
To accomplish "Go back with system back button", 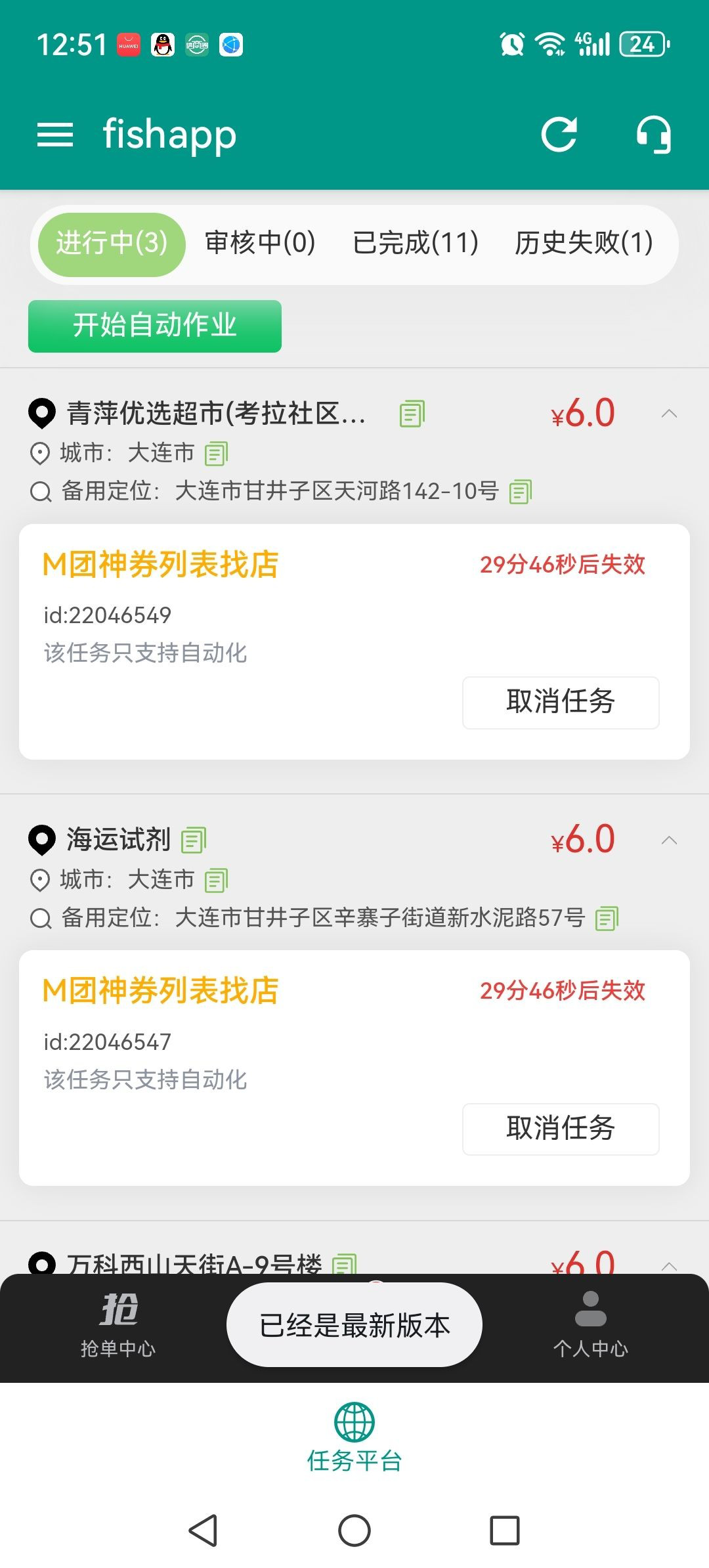I will 203,1531.
